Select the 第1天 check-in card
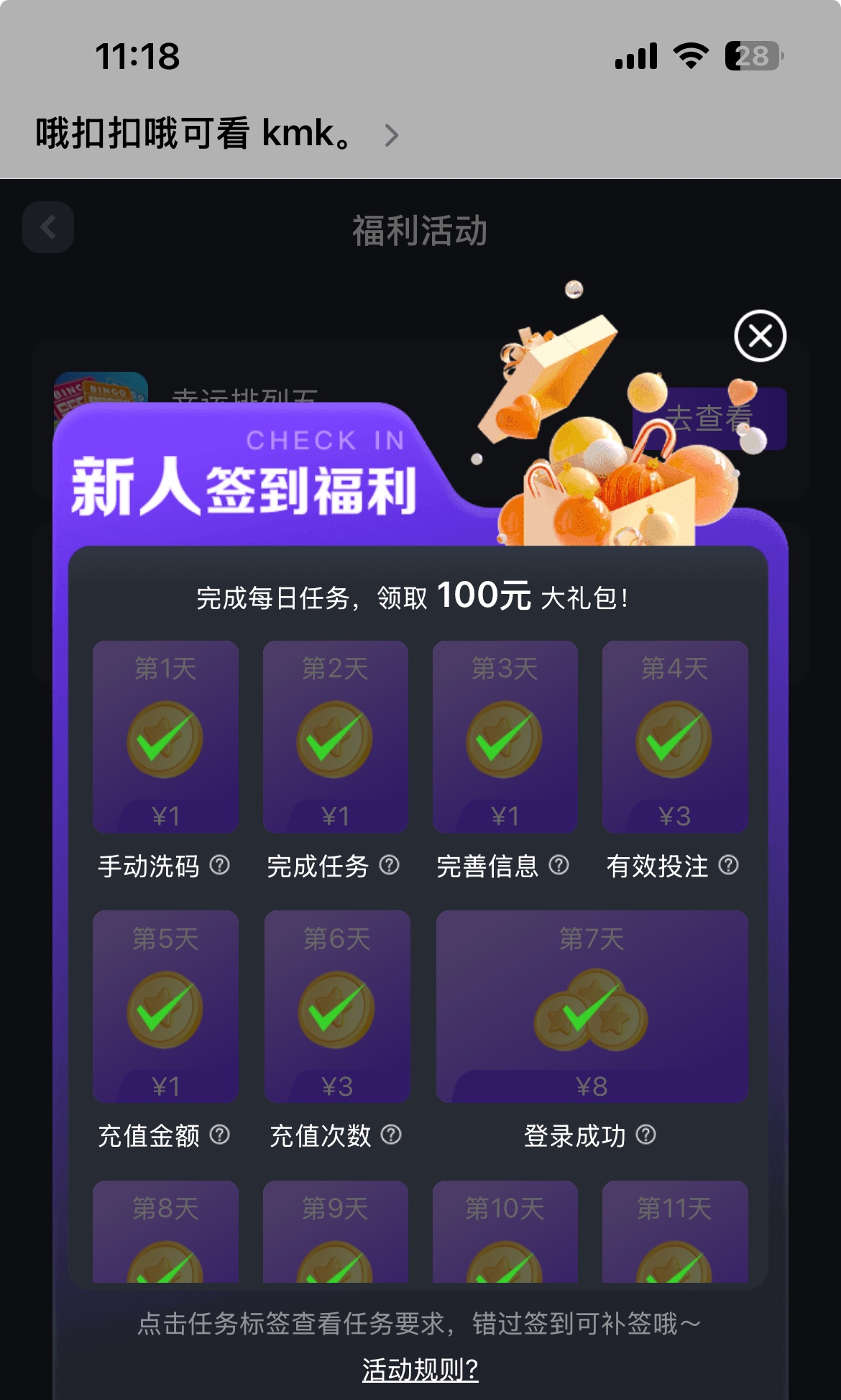 (165, 737)
